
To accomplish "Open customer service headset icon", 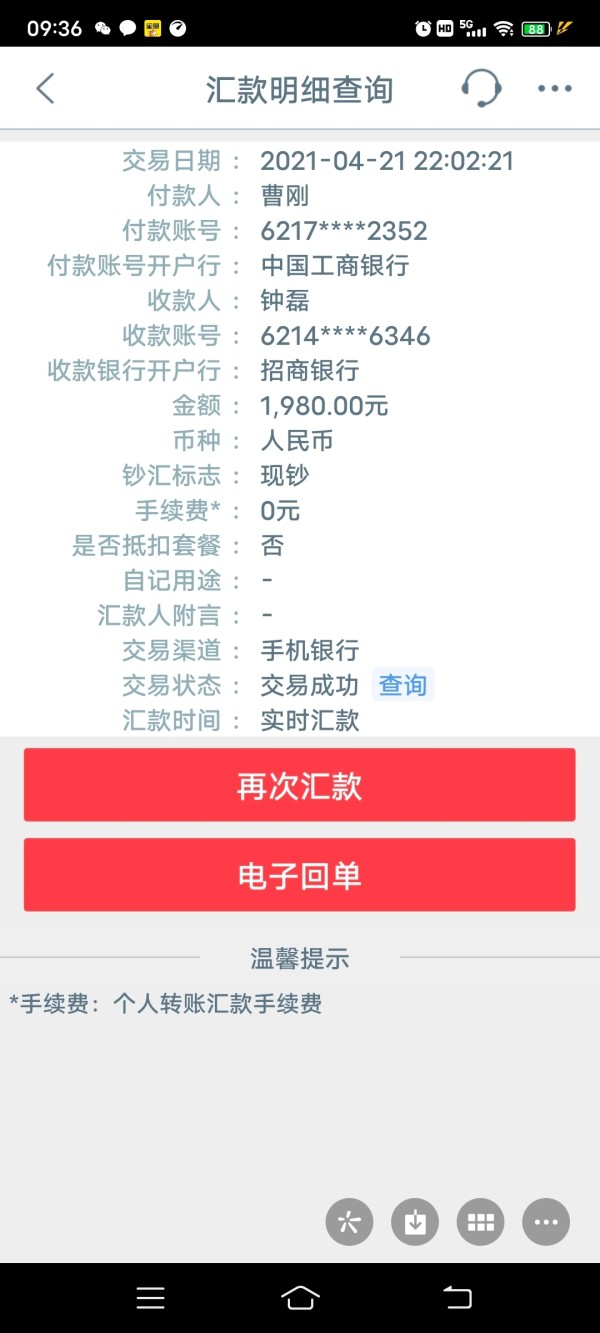I will [481, 88].
